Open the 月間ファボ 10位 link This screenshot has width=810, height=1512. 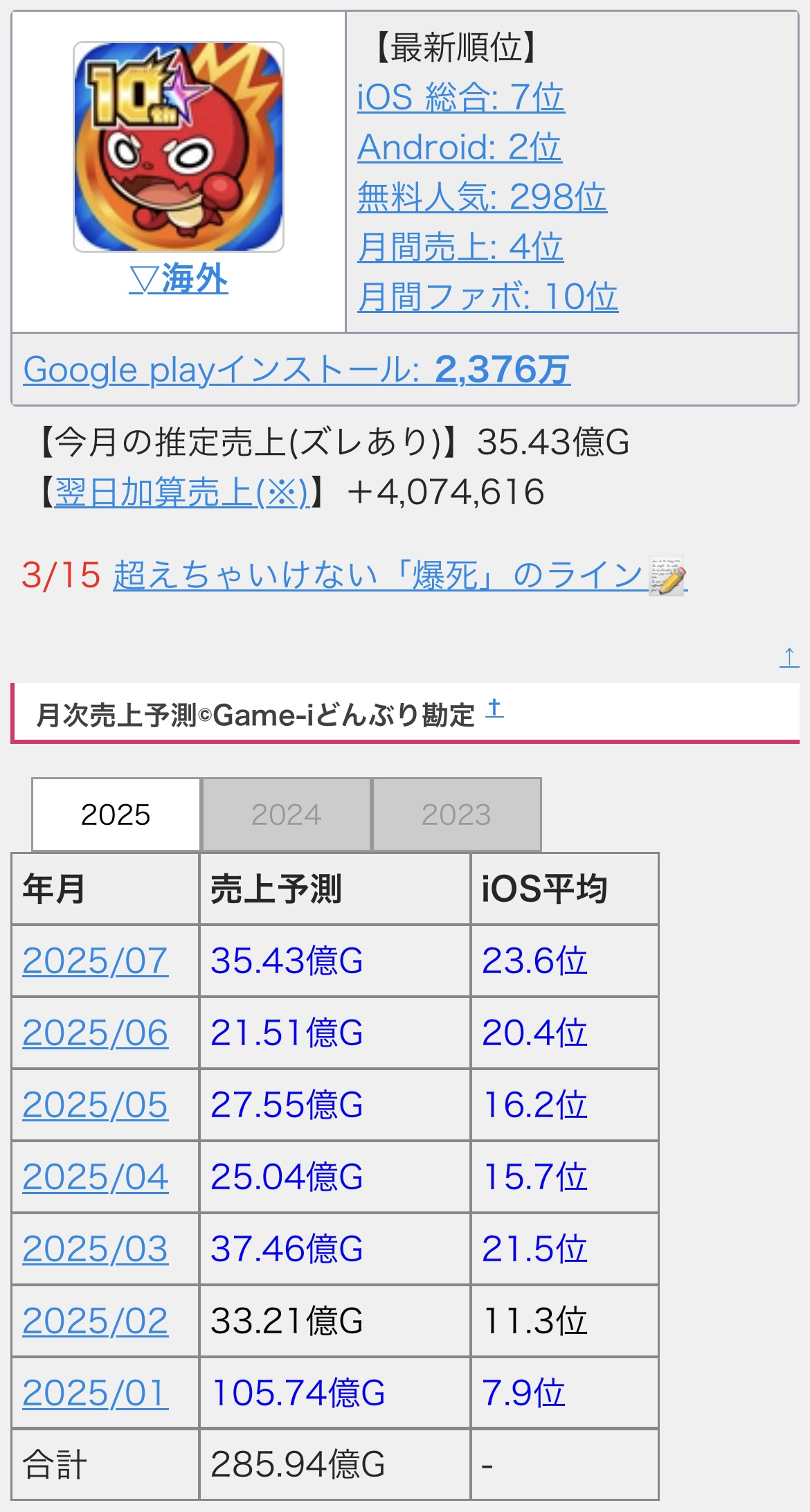[x=487, y=296]
